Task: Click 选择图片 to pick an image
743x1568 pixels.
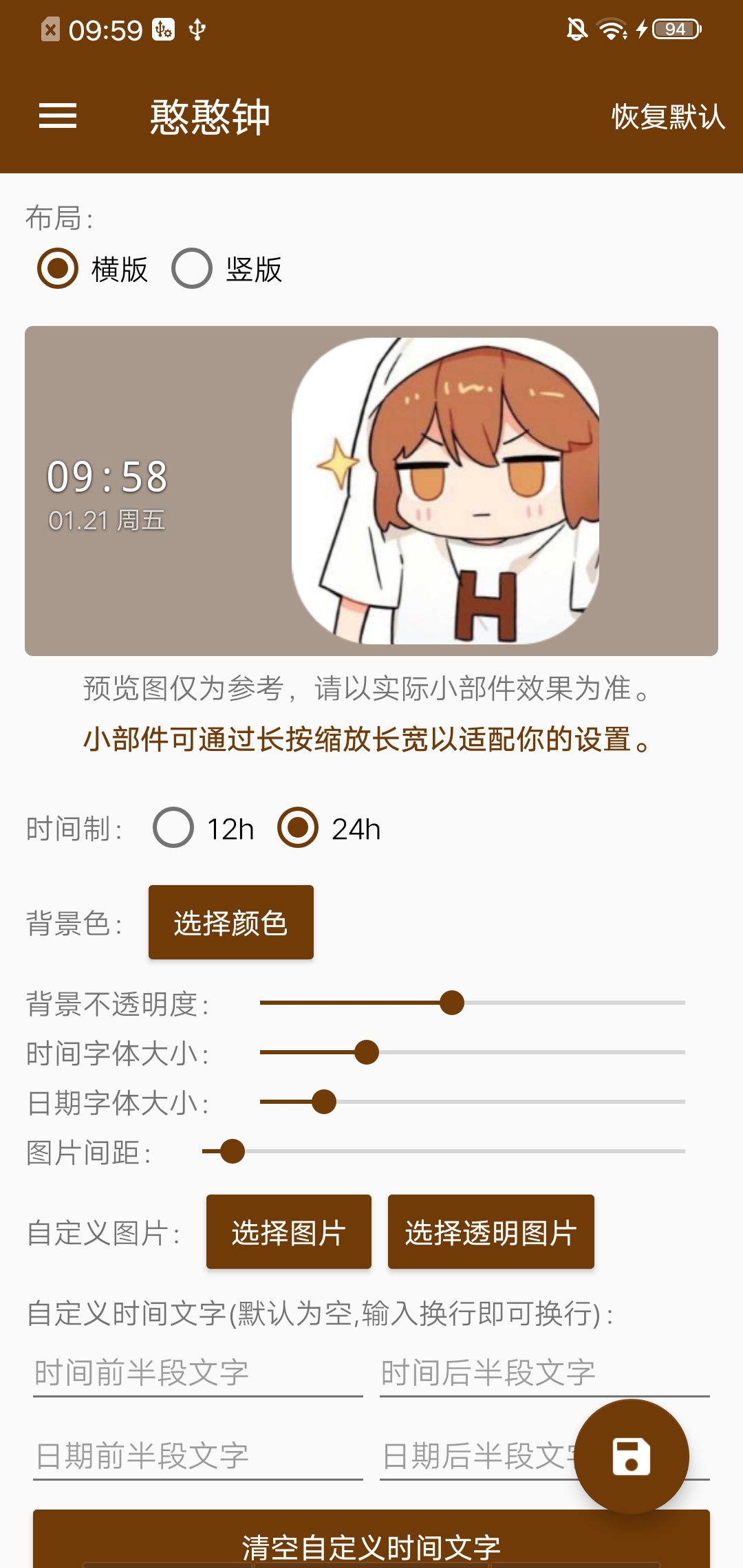Action: (288, 1232)
